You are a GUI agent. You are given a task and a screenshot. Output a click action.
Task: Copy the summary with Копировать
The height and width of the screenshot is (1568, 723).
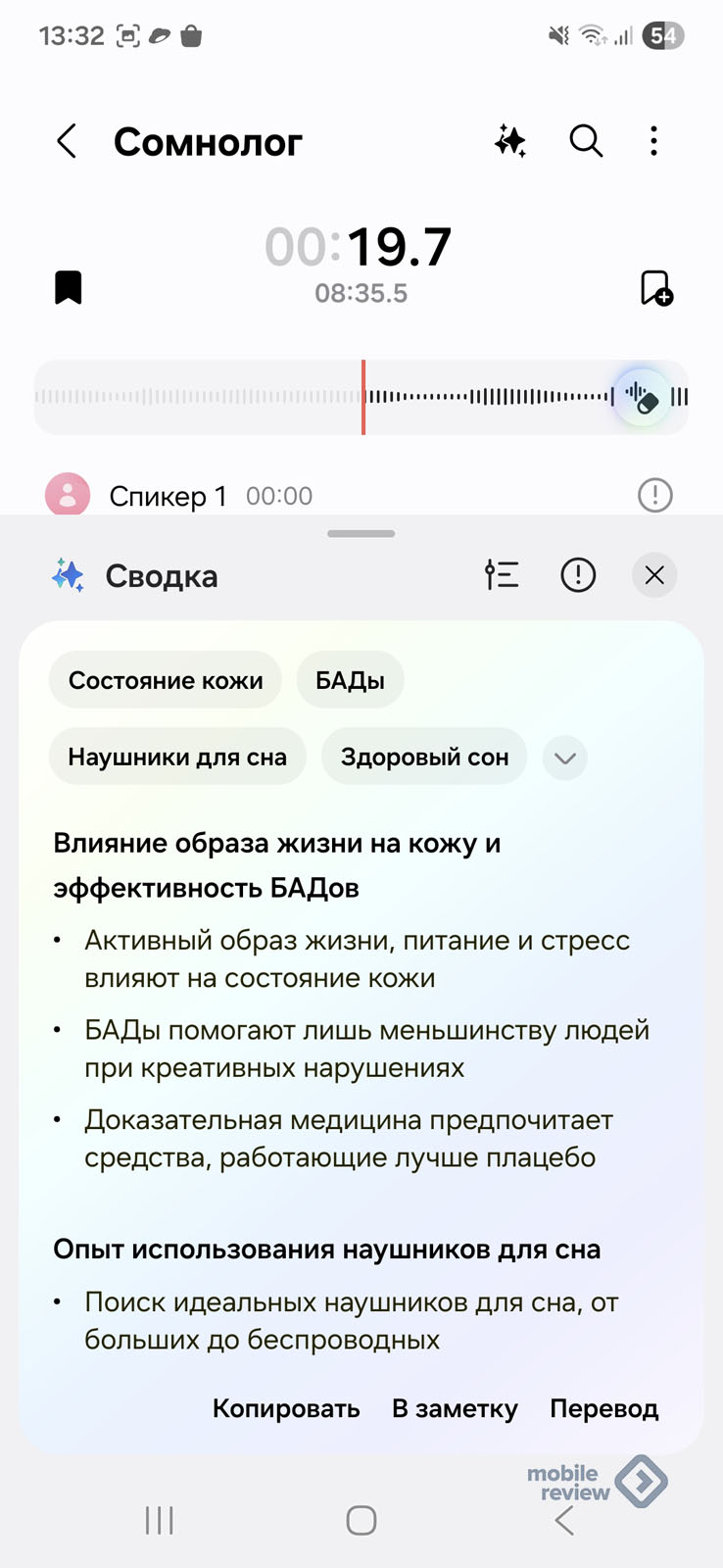pos(286,1408)
